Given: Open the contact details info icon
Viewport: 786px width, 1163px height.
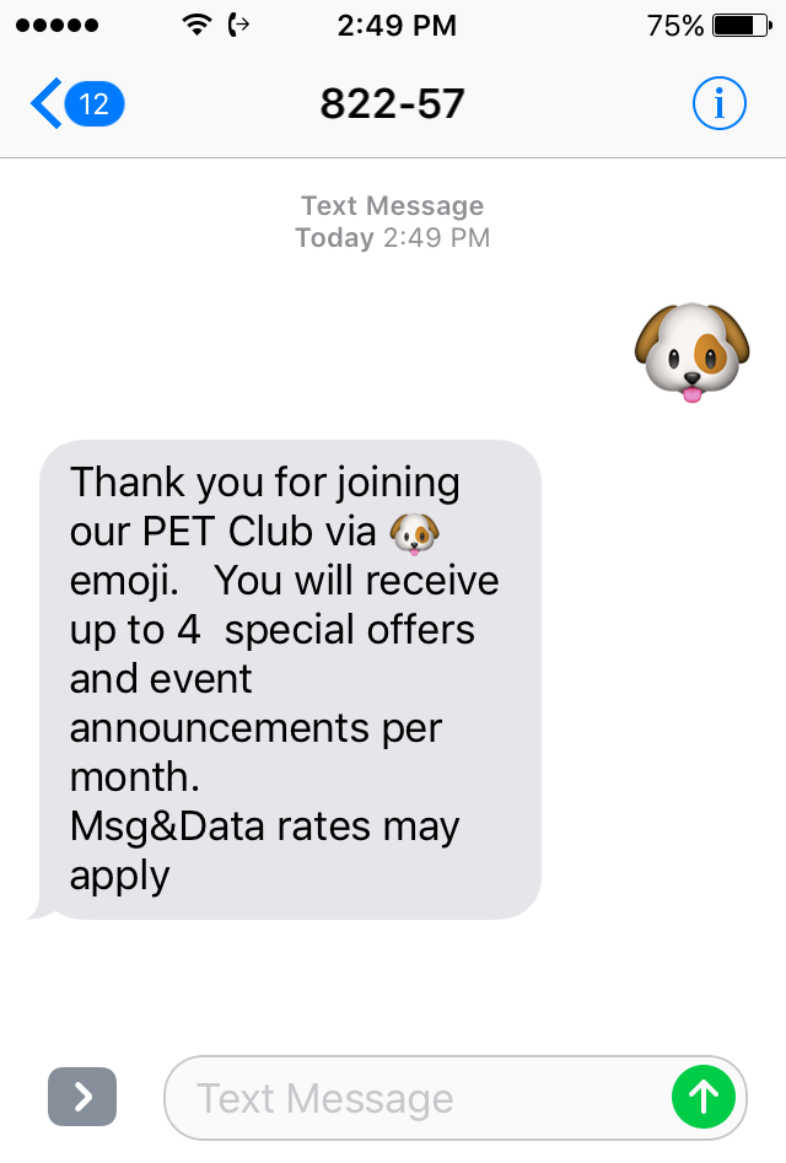Looking at the screenshot, I should pos(719,103).
